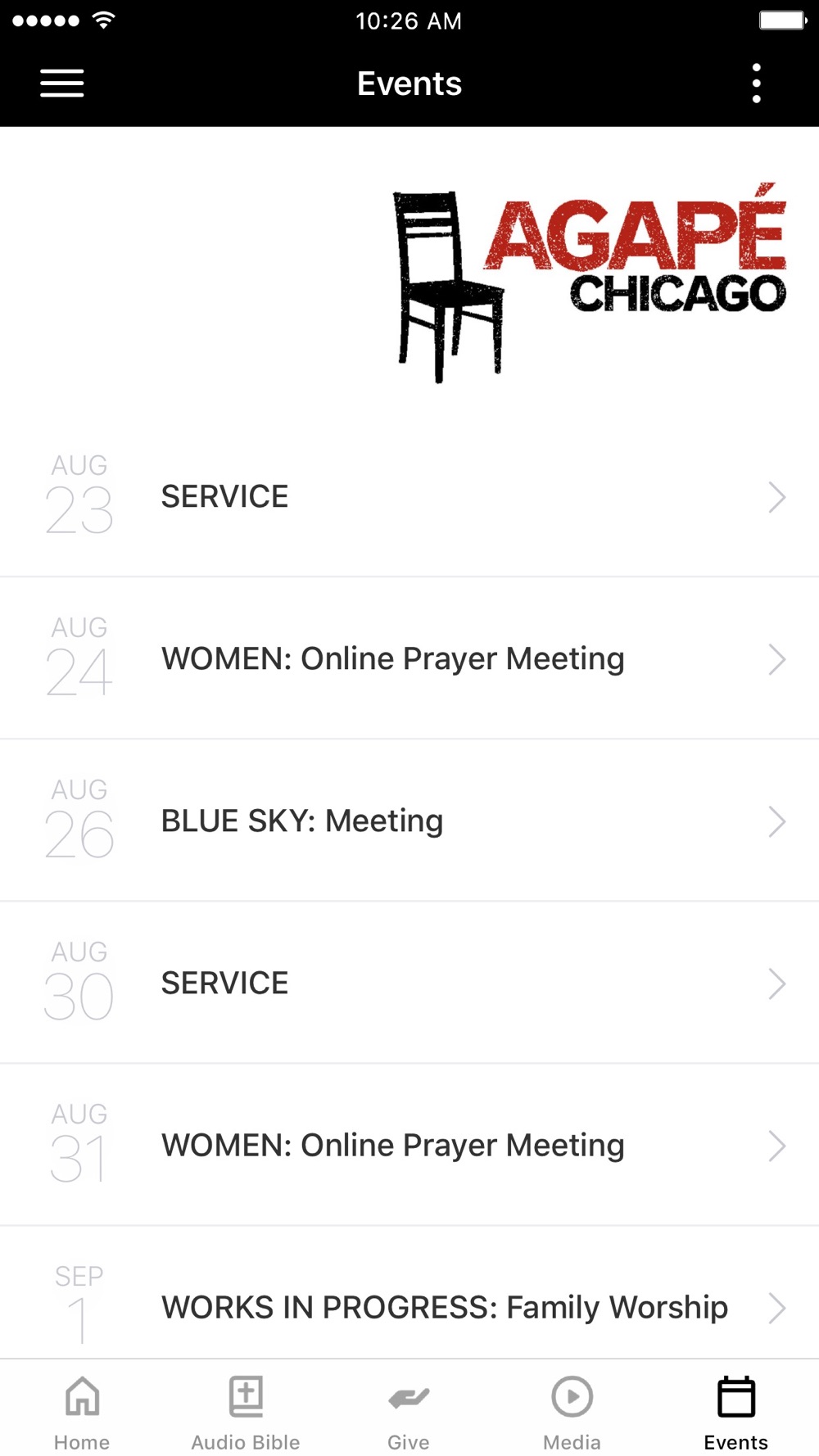View WORKS IN PROGRESS: Family Worship event
This screenshot has height=1456, width=819.
click(409, 1305)
